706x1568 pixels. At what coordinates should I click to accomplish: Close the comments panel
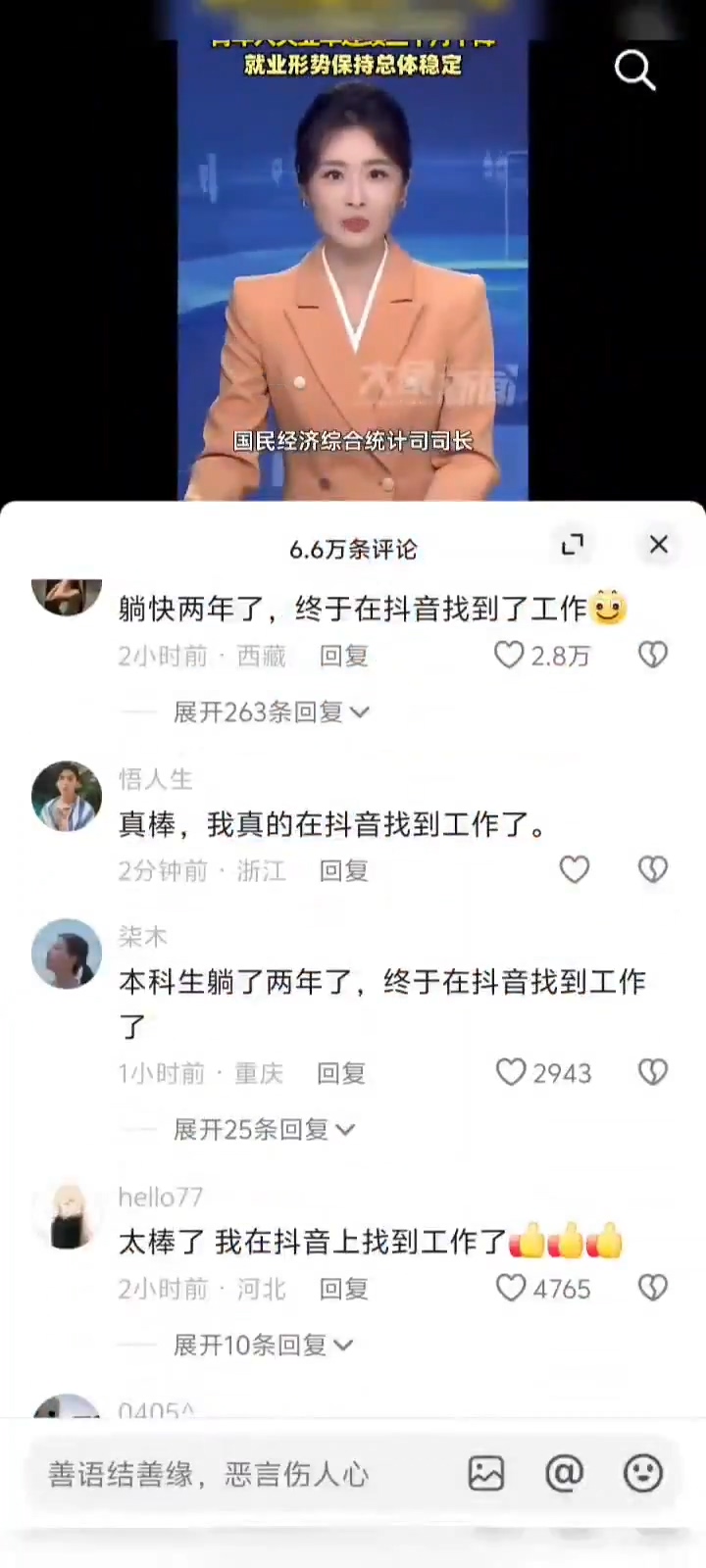pyautogui.click(x=659, y=545)
